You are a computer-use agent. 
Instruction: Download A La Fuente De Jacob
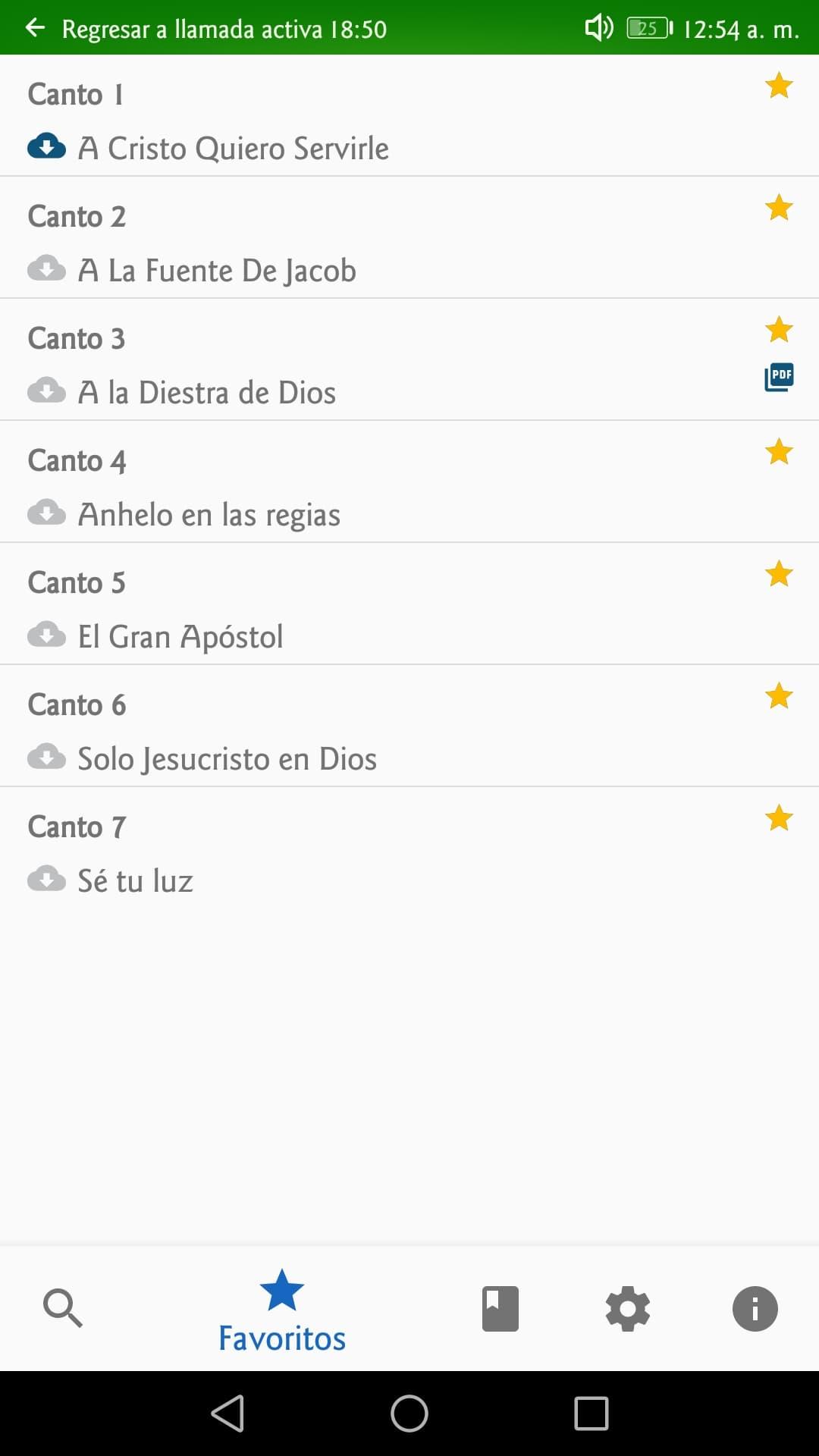46,268
